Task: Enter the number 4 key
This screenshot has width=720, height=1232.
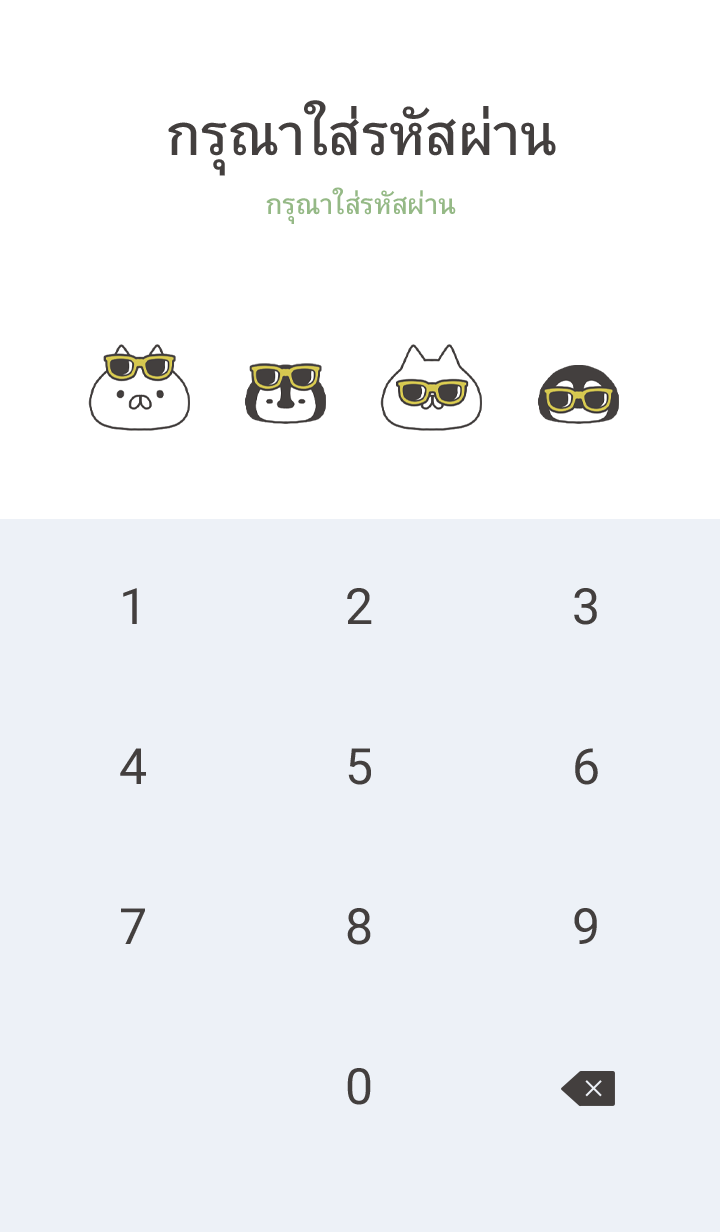Action: coord(132,767)
